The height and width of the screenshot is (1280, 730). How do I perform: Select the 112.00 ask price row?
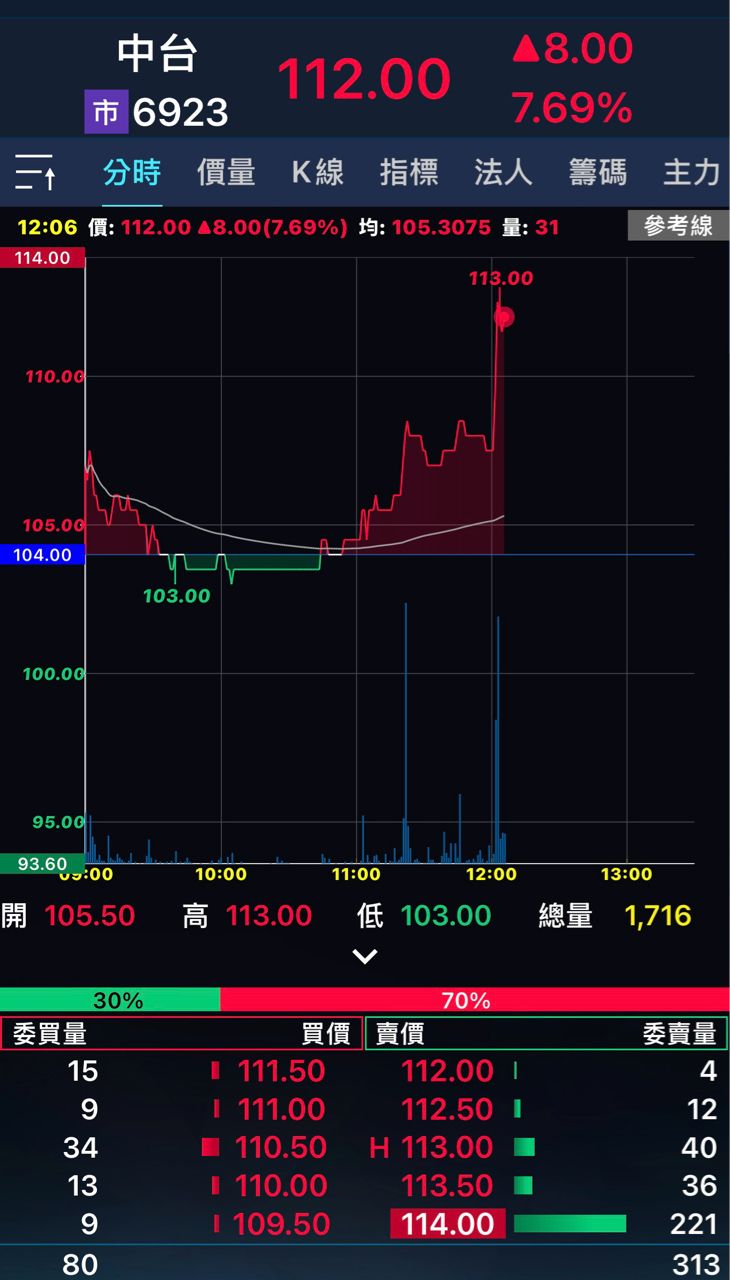[x=447, y=1071]
